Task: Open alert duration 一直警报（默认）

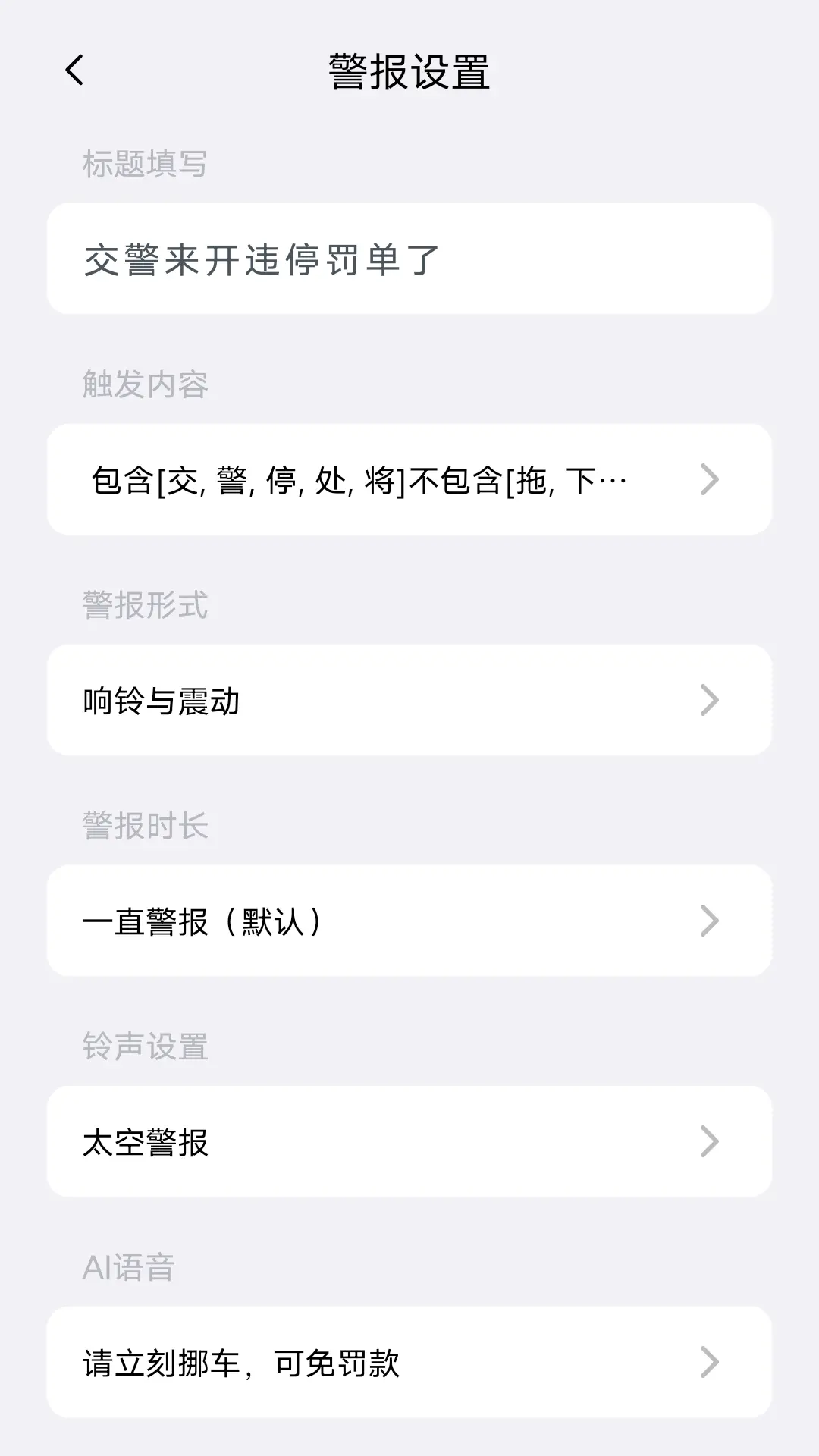Action: pos(409,921)
